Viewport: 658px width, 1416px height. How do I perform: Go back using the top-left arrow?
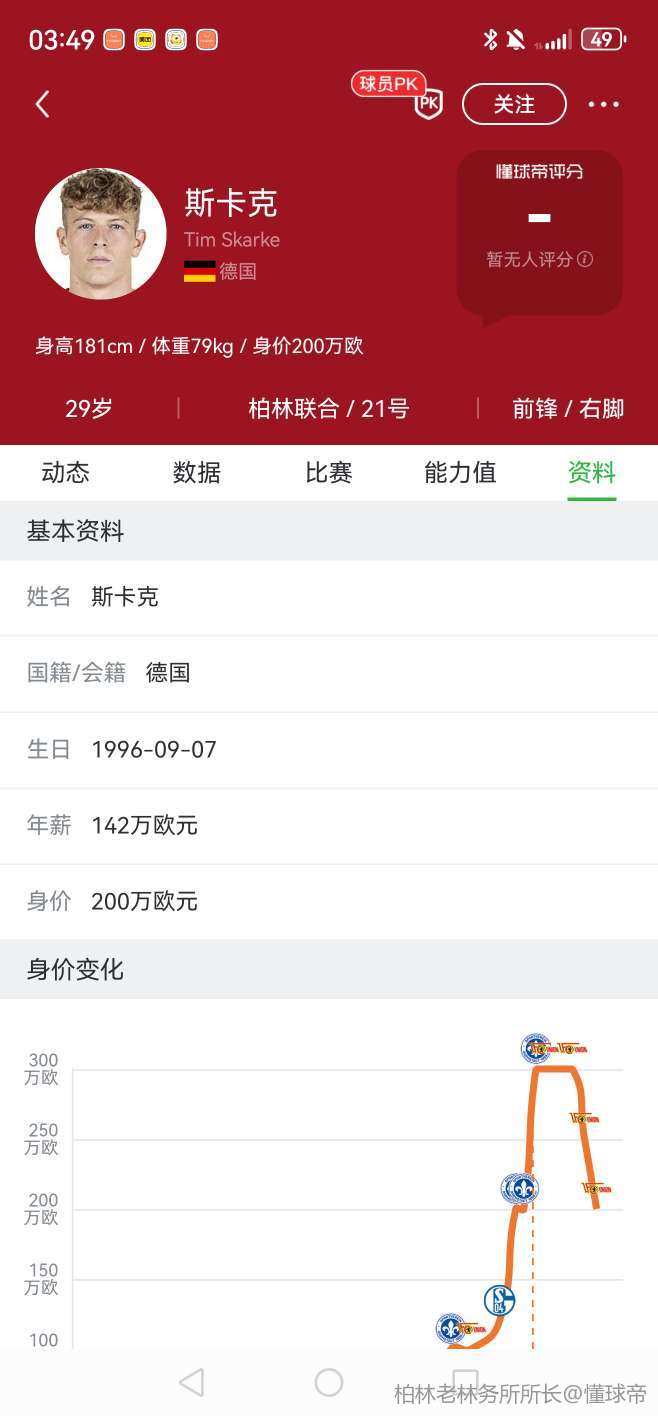[x=42, y=104]
